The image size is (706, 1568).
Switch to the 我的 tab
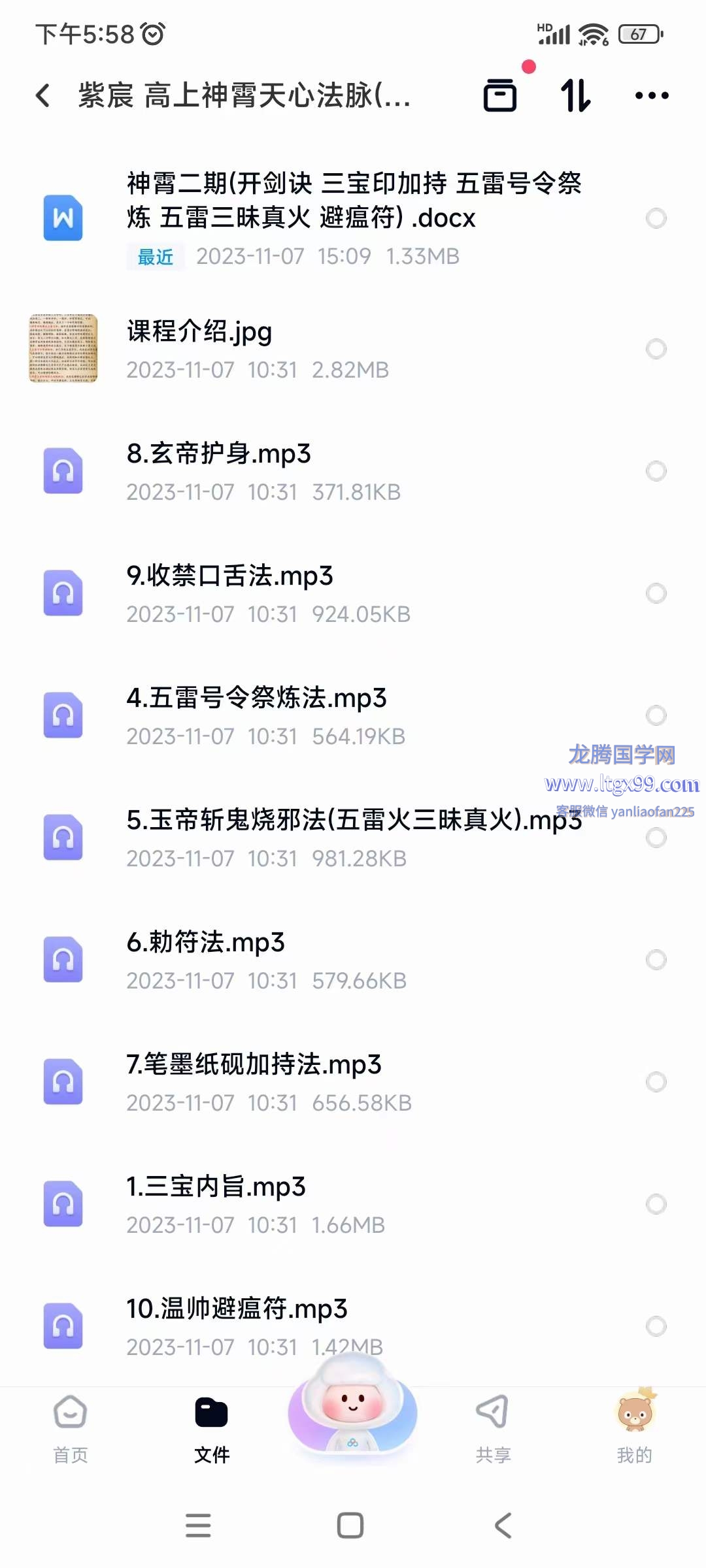coord(635,1429)
